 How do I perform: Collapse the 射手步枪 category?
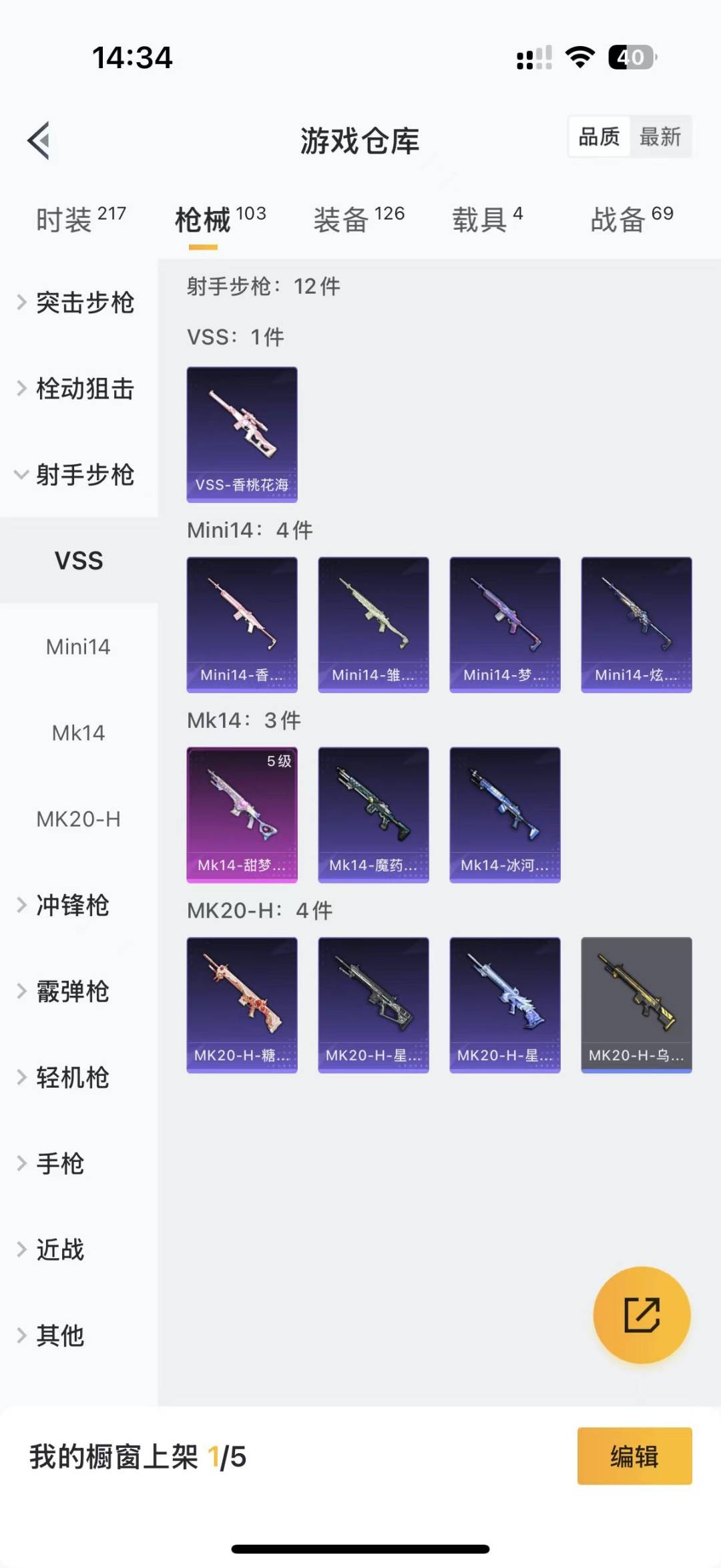pos(79,475)
